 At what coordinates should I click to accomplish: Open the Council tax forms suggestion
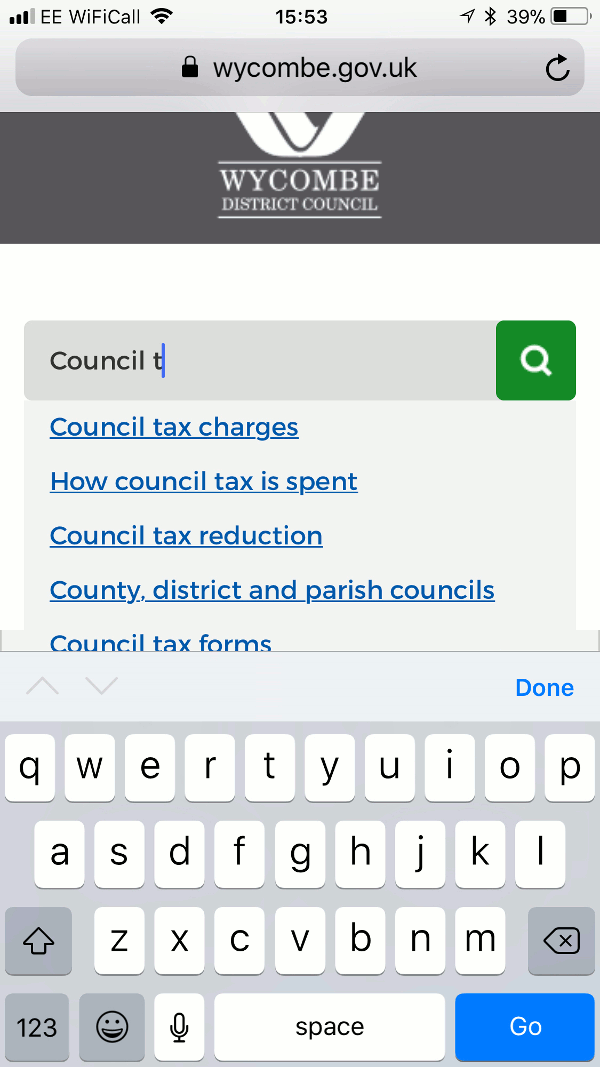click(161, 642)
